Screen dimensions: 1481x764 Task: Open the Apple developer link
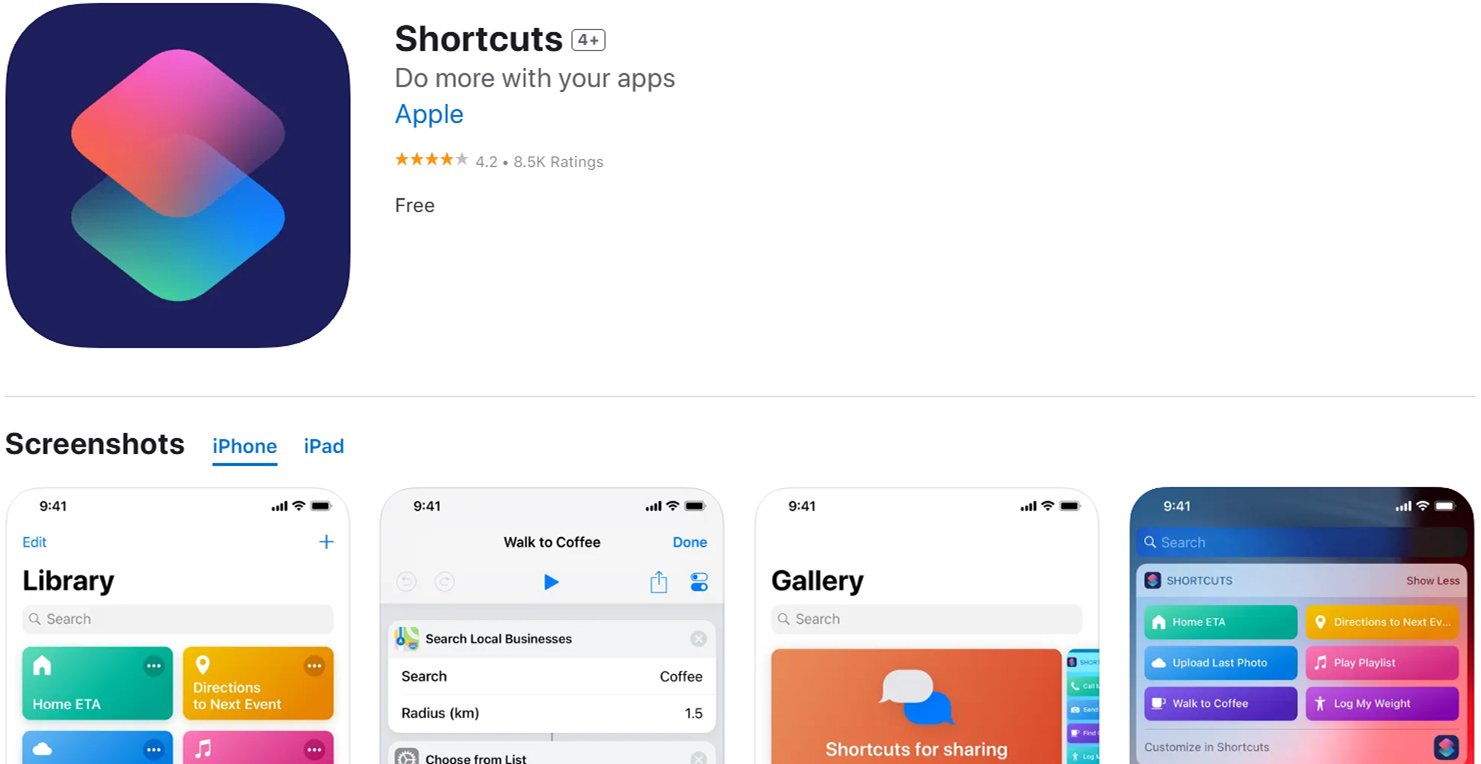(429, 114)
